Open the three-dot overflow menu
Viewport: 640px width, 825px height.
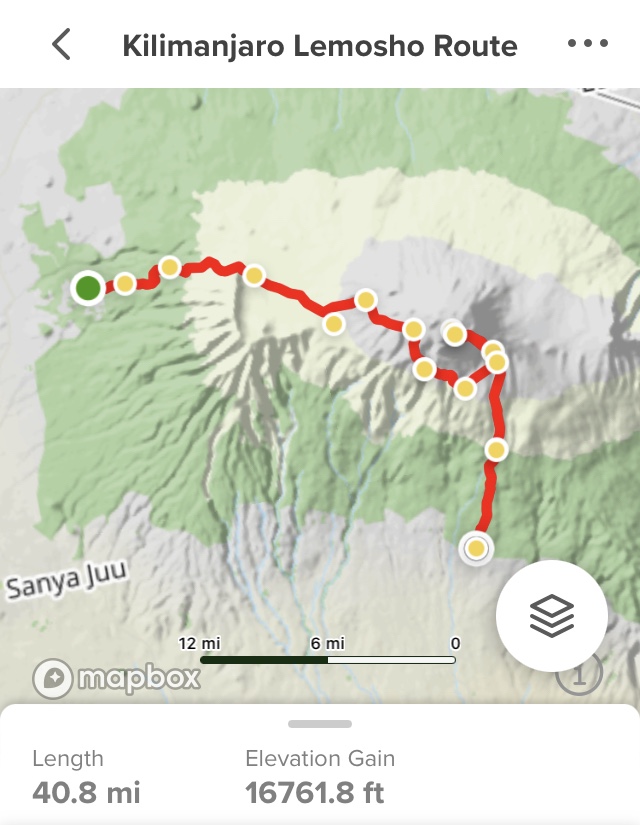coord(587,44)
